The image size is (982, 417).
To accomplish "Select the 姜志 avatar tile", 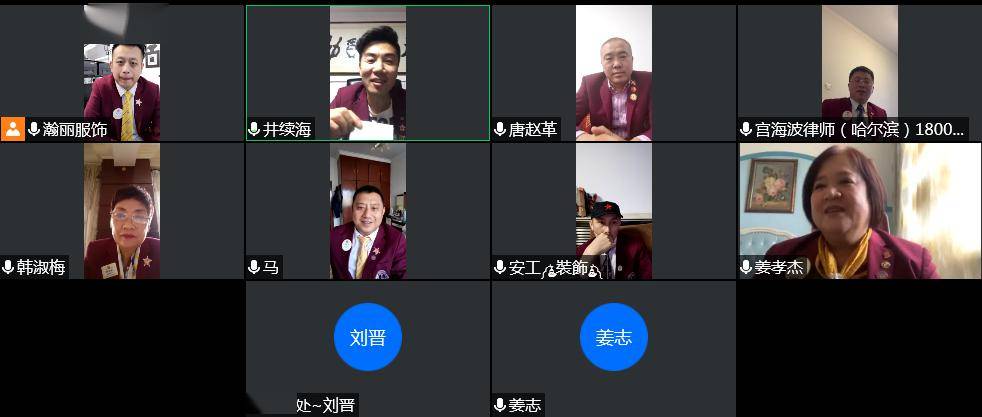I will 613,338.
